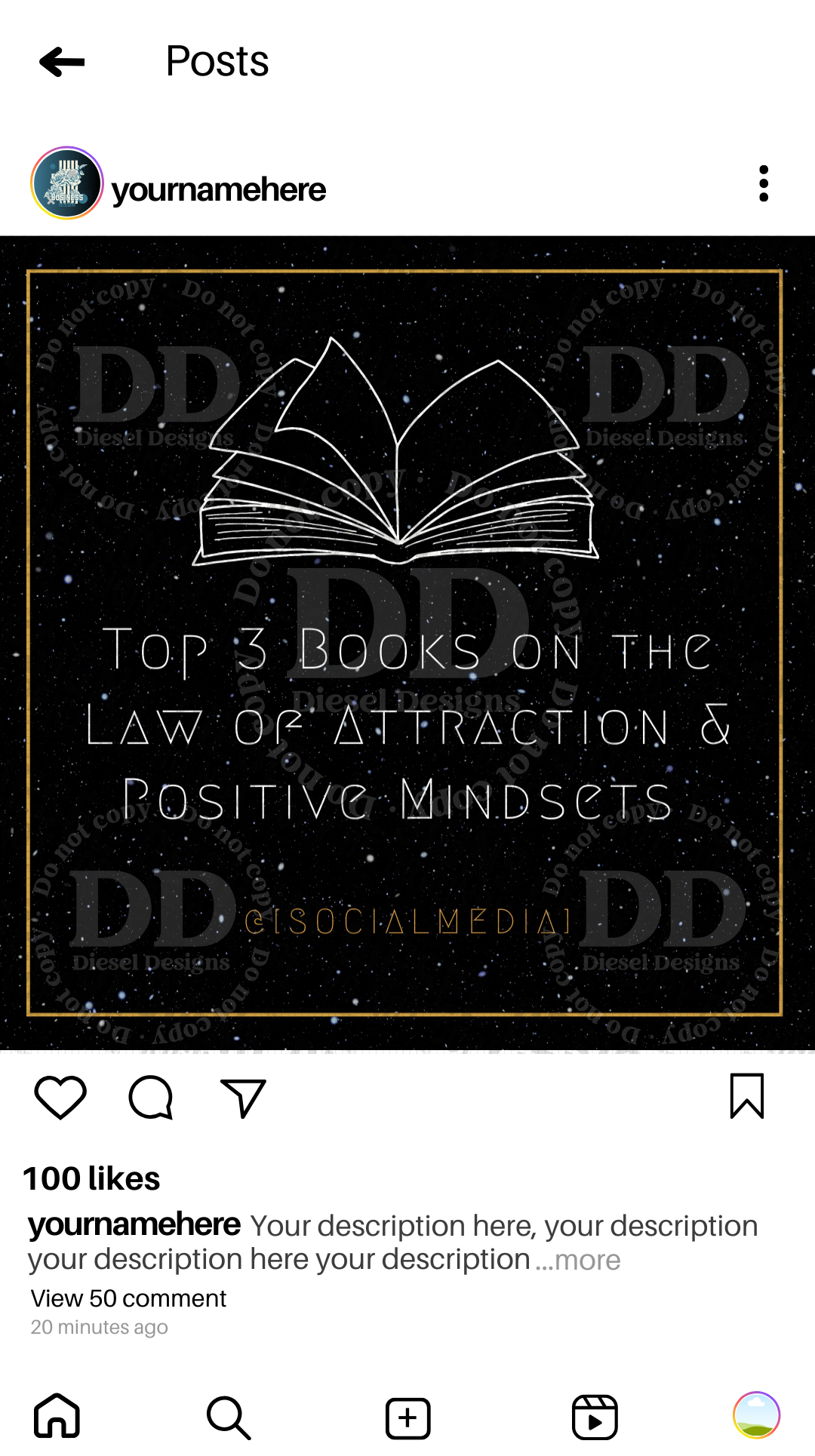Save the post using the bookmark icon

(746, 1098)
